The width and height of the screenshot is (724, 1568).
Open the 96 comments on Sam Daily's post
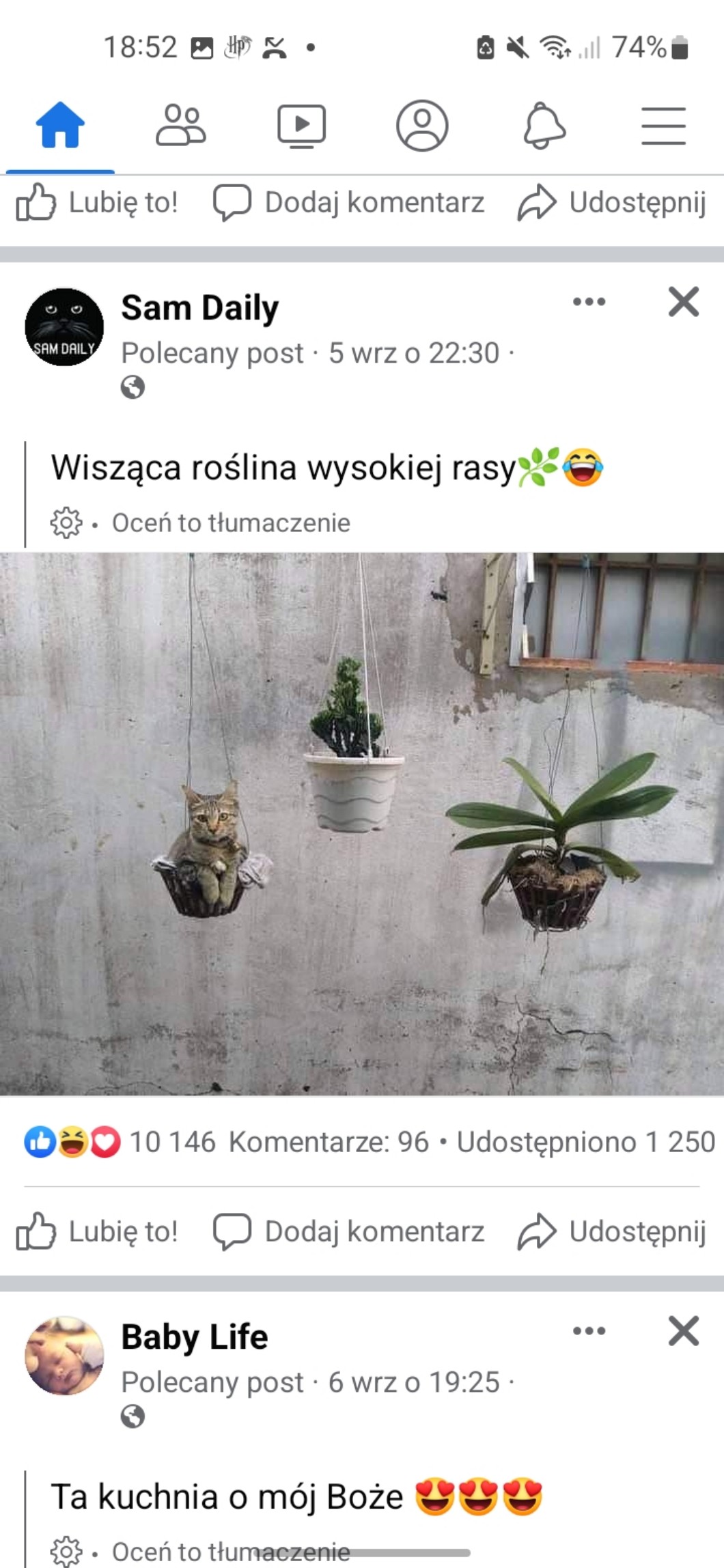pyautogui.click(x=329, y=1142)
